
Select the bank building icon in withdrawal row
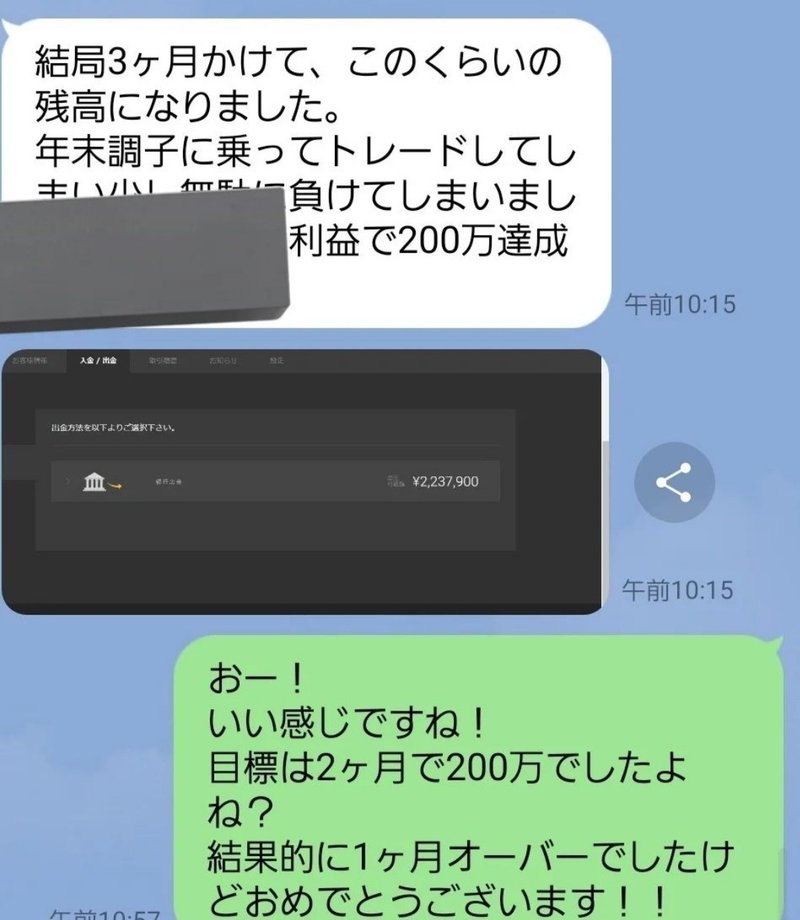95,482
